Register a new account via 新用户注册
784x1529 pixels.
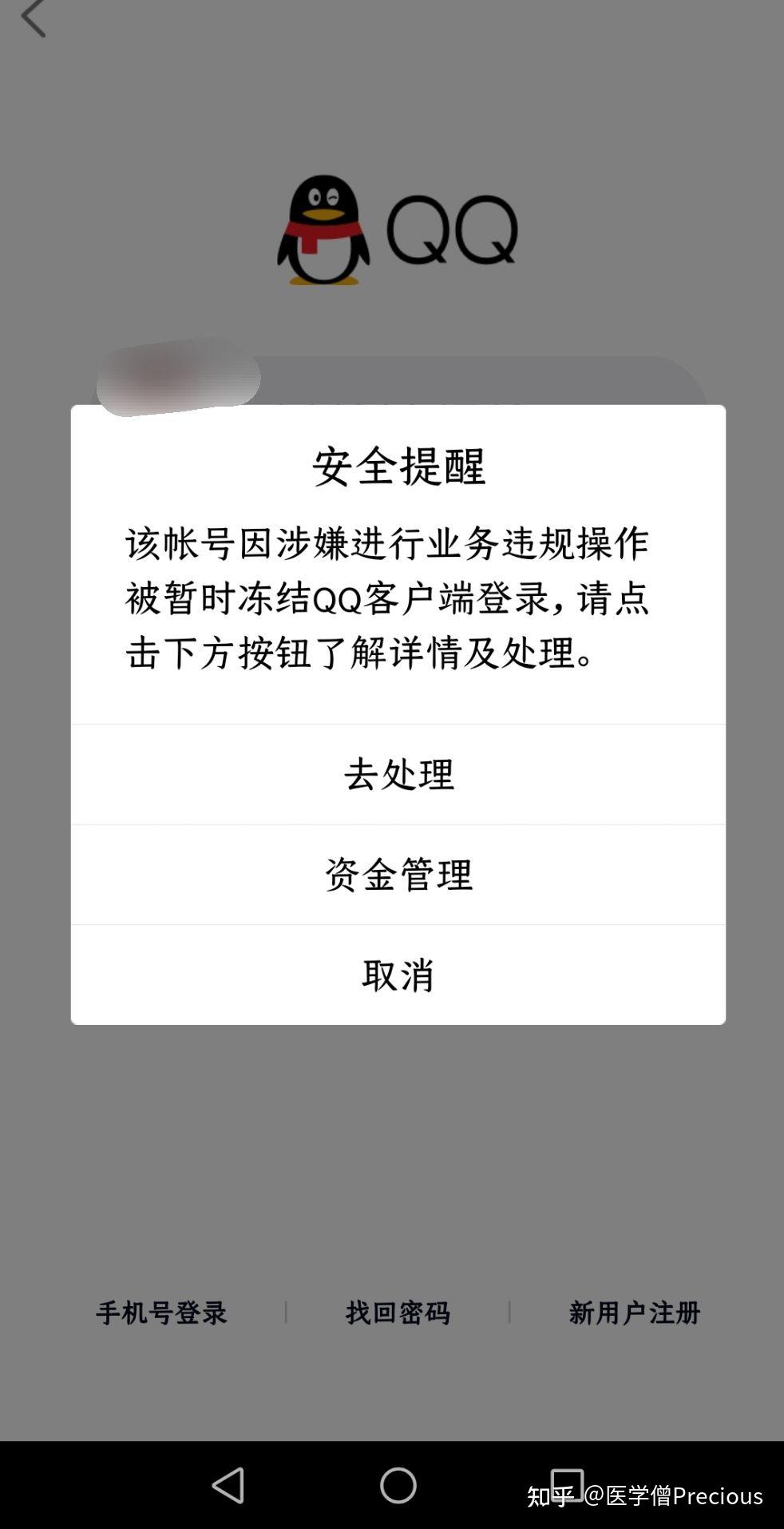[x=634, y=1313]
